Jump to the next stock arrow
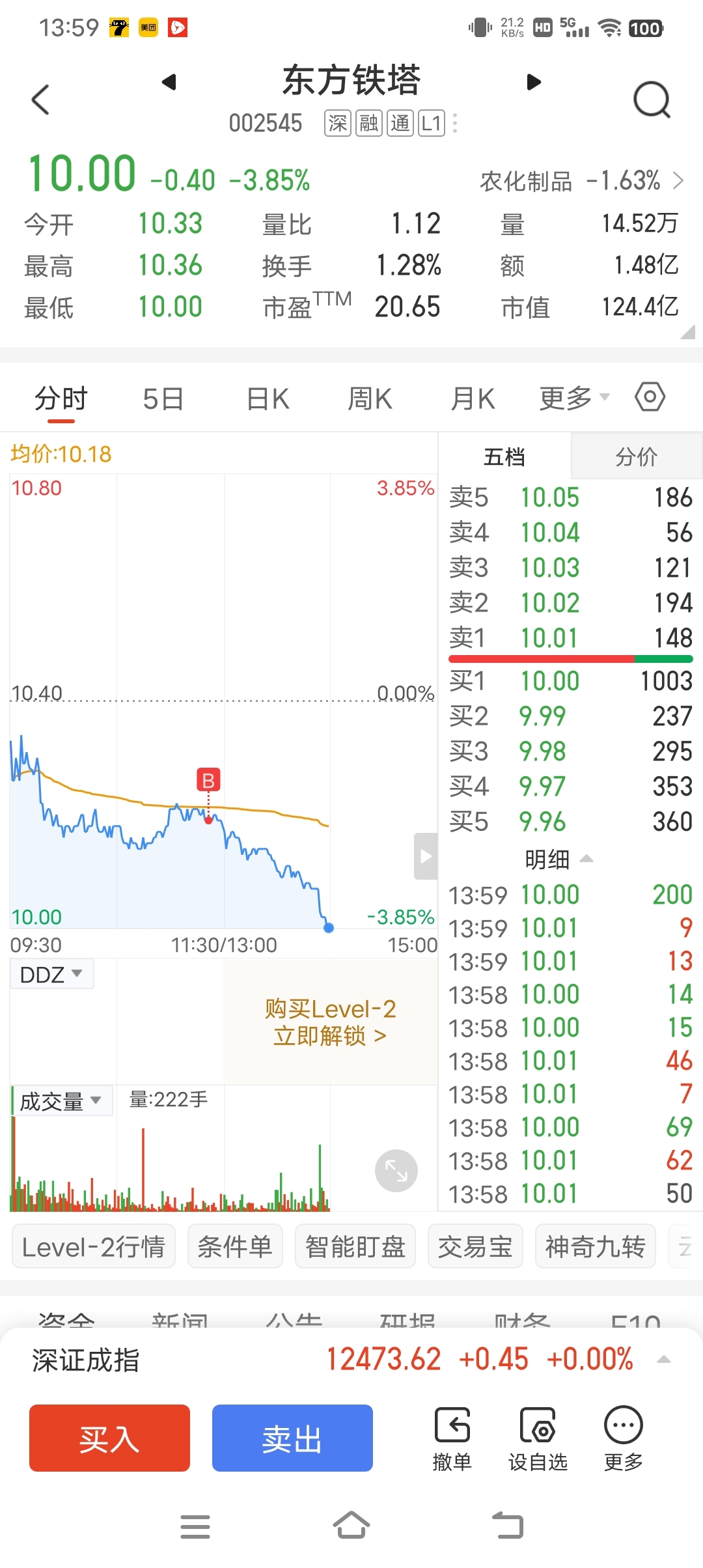The image size is (703, 1568). pyautogui.click(x=534, y=82)
